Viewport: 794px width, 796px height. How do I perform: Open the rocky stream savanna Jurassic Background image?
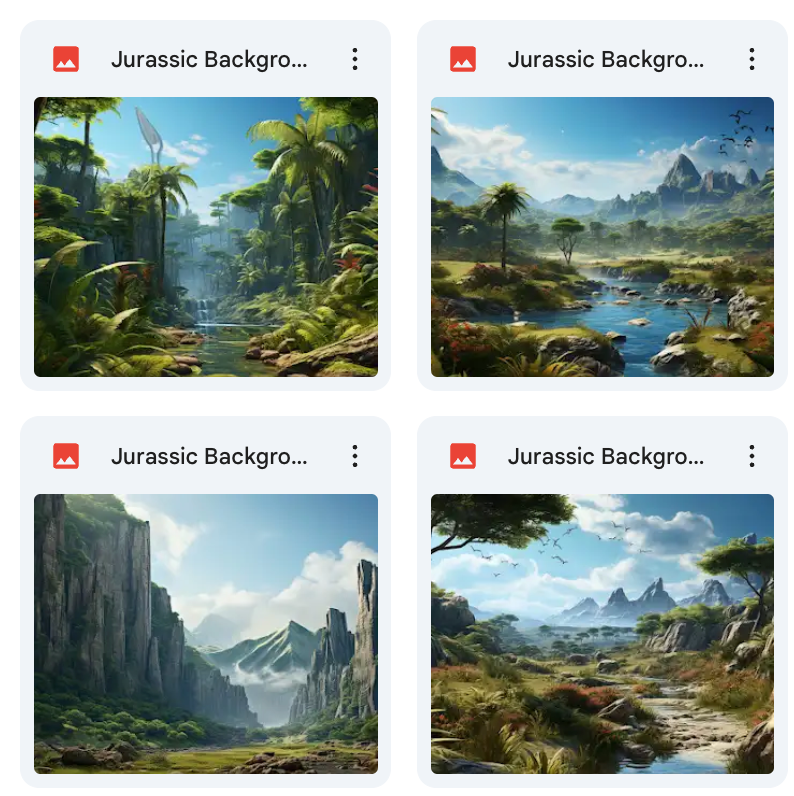(x=602, y=633)
